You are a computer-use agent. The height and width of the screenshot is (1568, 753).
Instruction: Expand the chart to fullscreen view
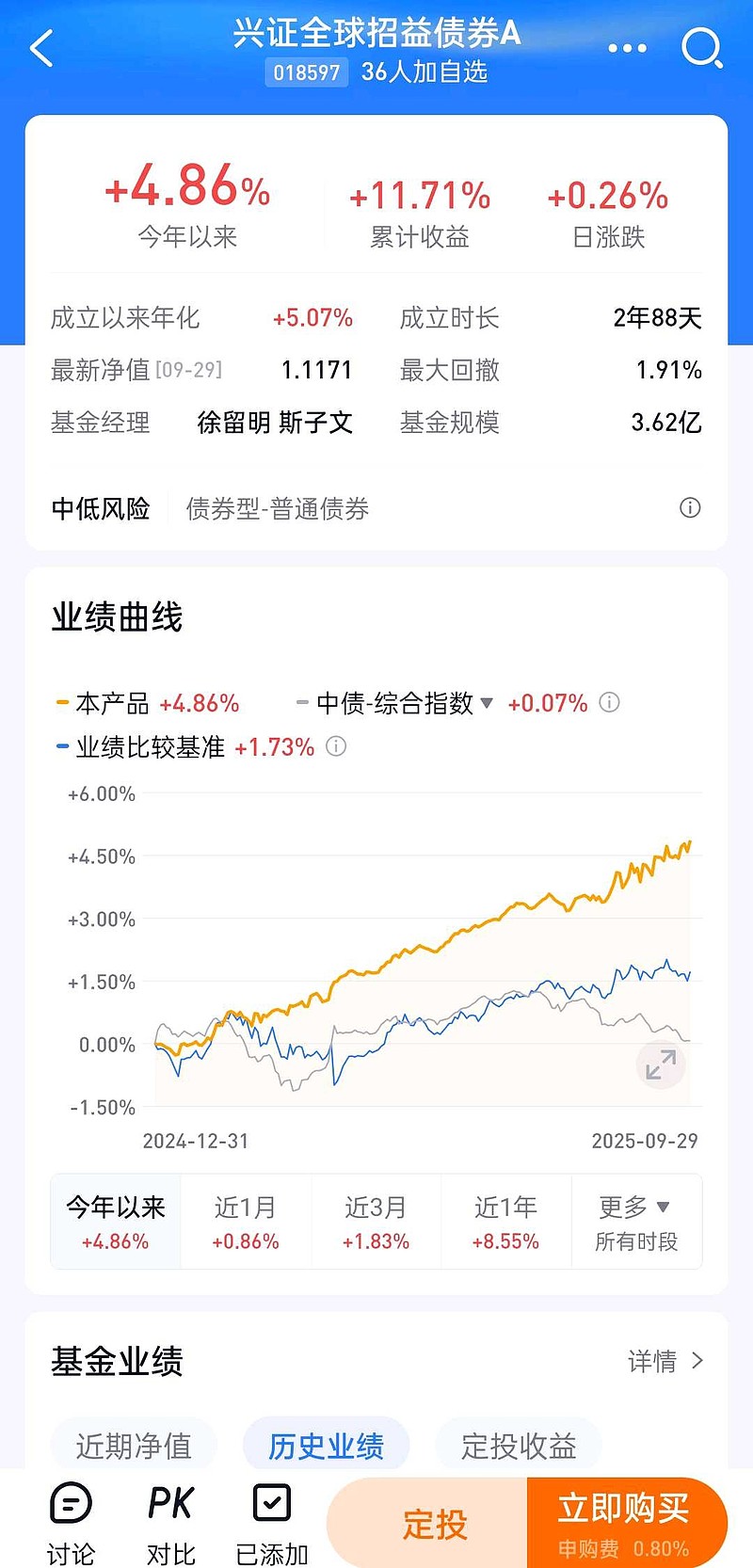660,1064
